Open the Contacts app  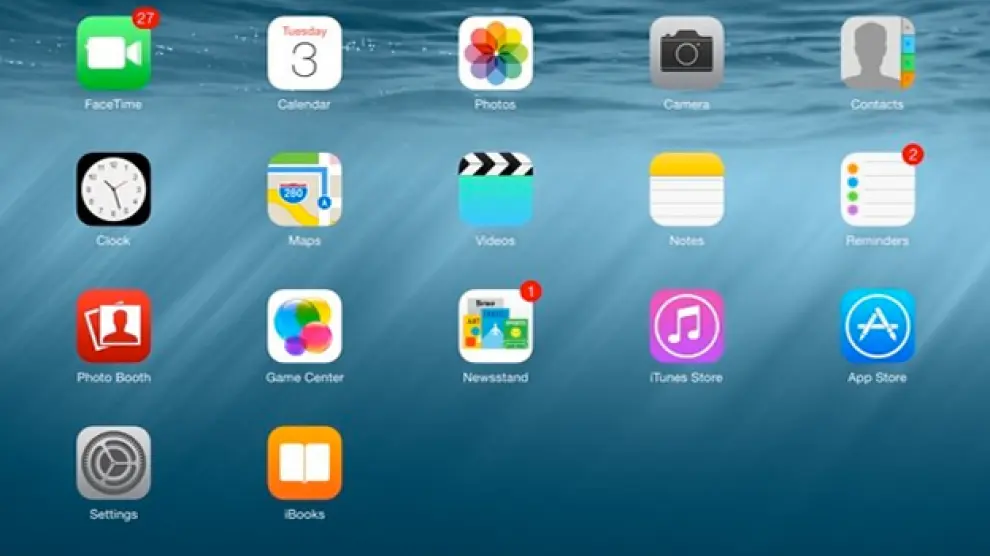[877, 54]
